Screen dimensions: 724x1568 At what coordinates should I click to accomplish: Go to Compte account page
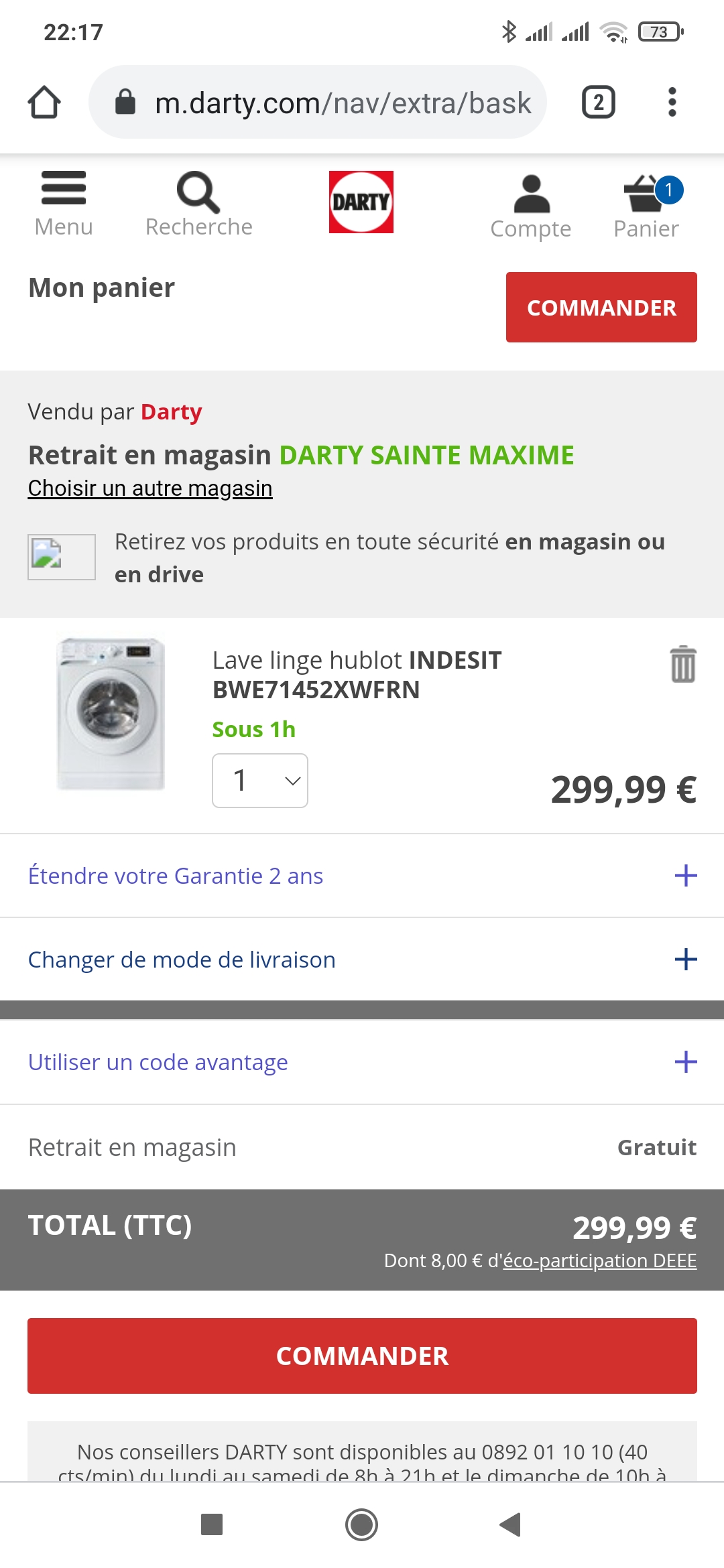tap(531, 205)
